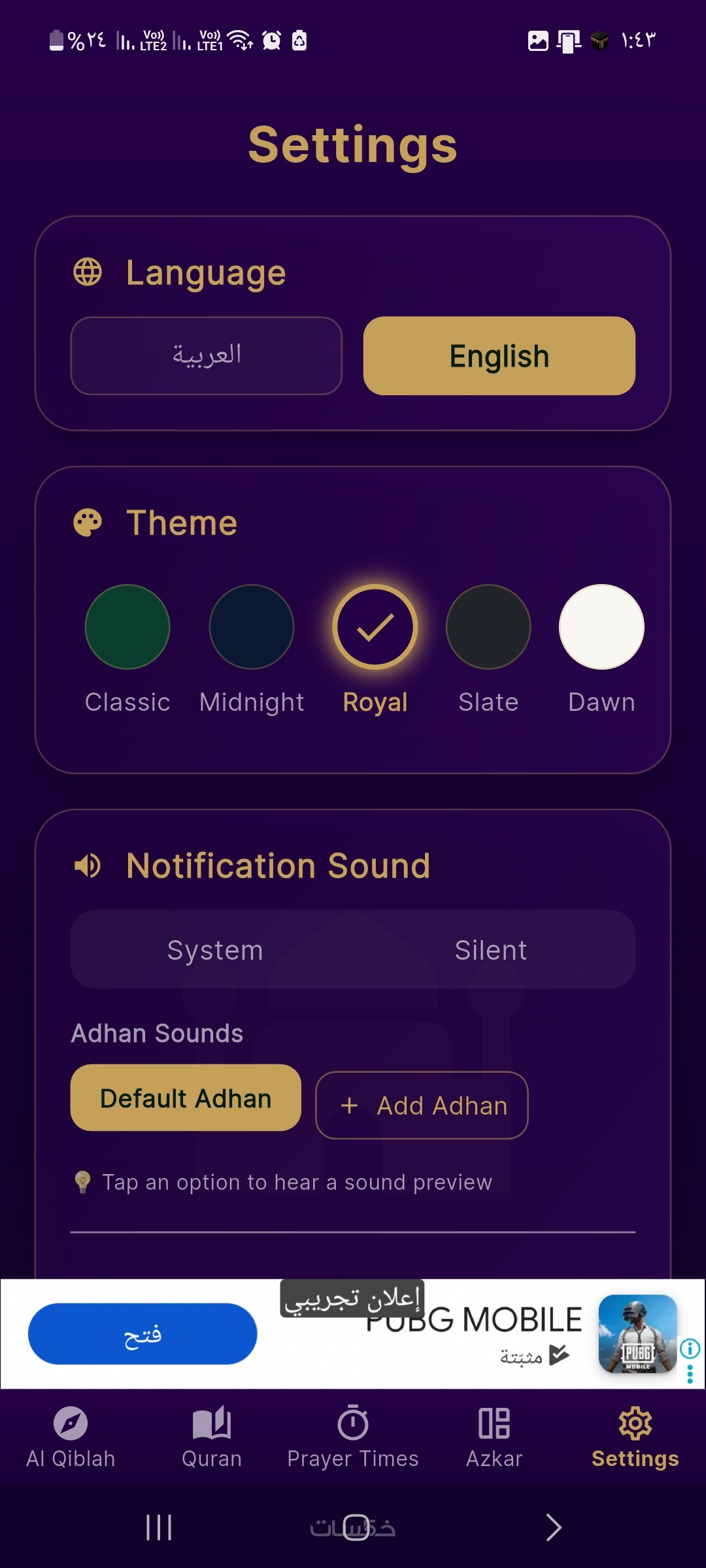Viewport: 706px width, 1568px height.
Task: Switch to the Azkar tab
Action: (494, 1437)
